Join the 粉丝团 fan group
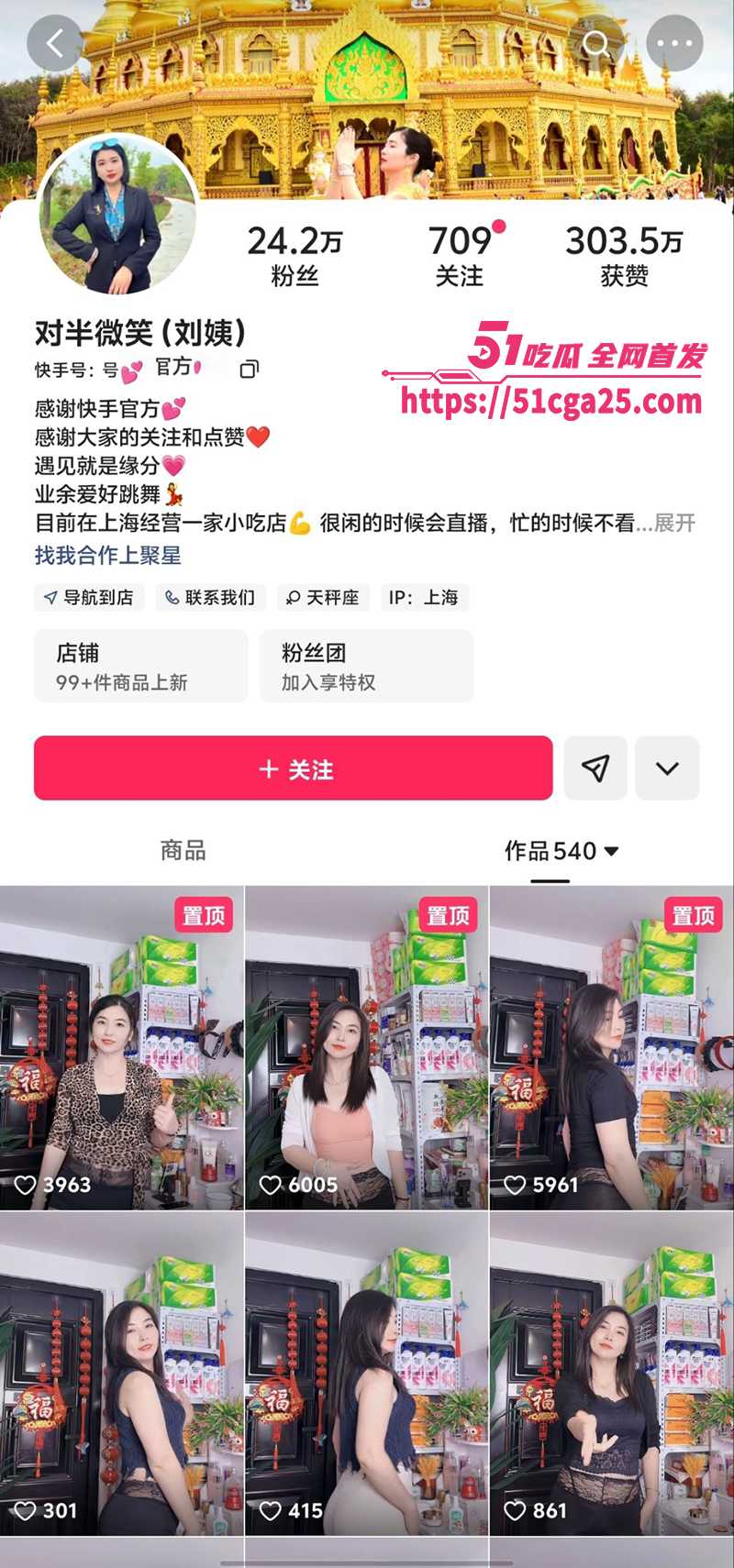734x1568 pixels. tap(366, 667)
